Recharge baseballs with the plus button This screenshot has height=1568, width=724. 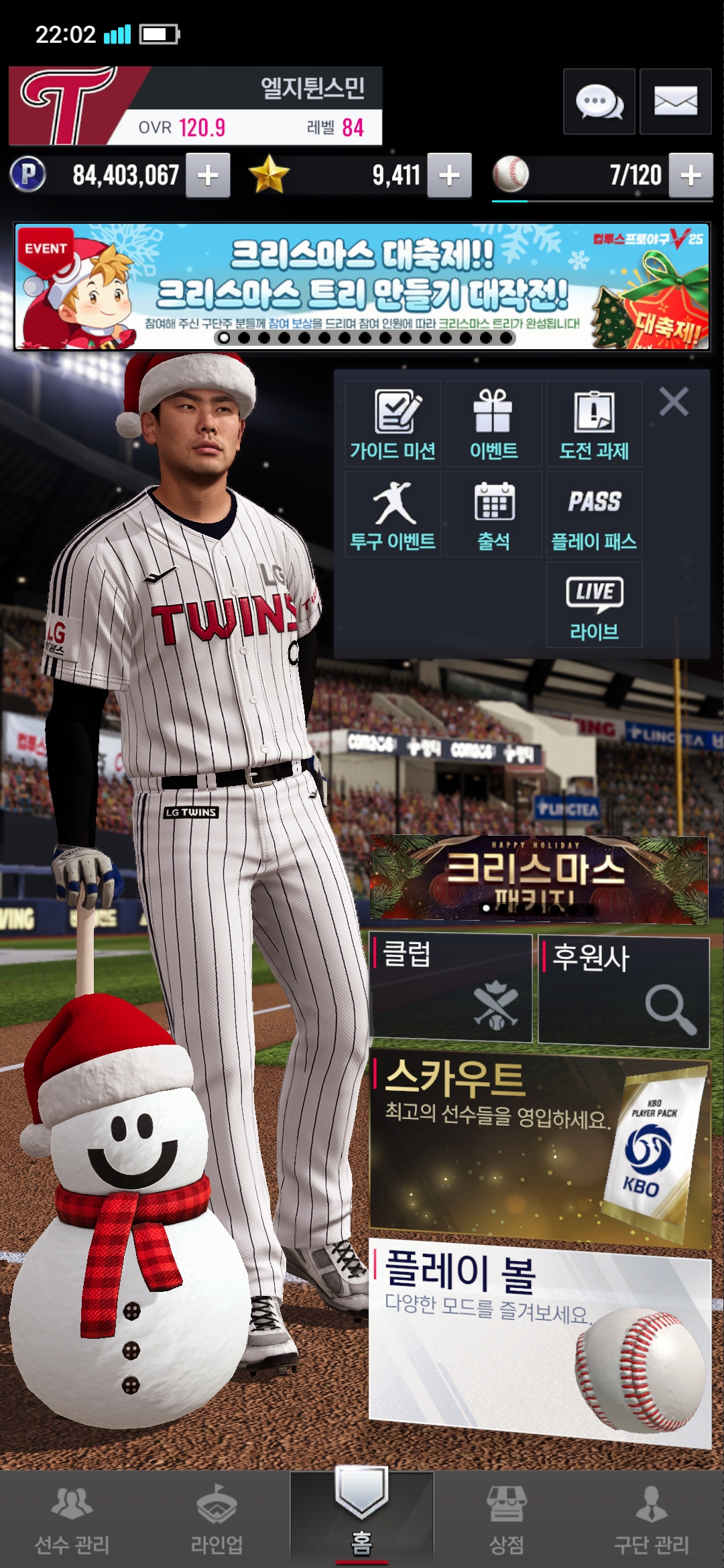point(690,176)
